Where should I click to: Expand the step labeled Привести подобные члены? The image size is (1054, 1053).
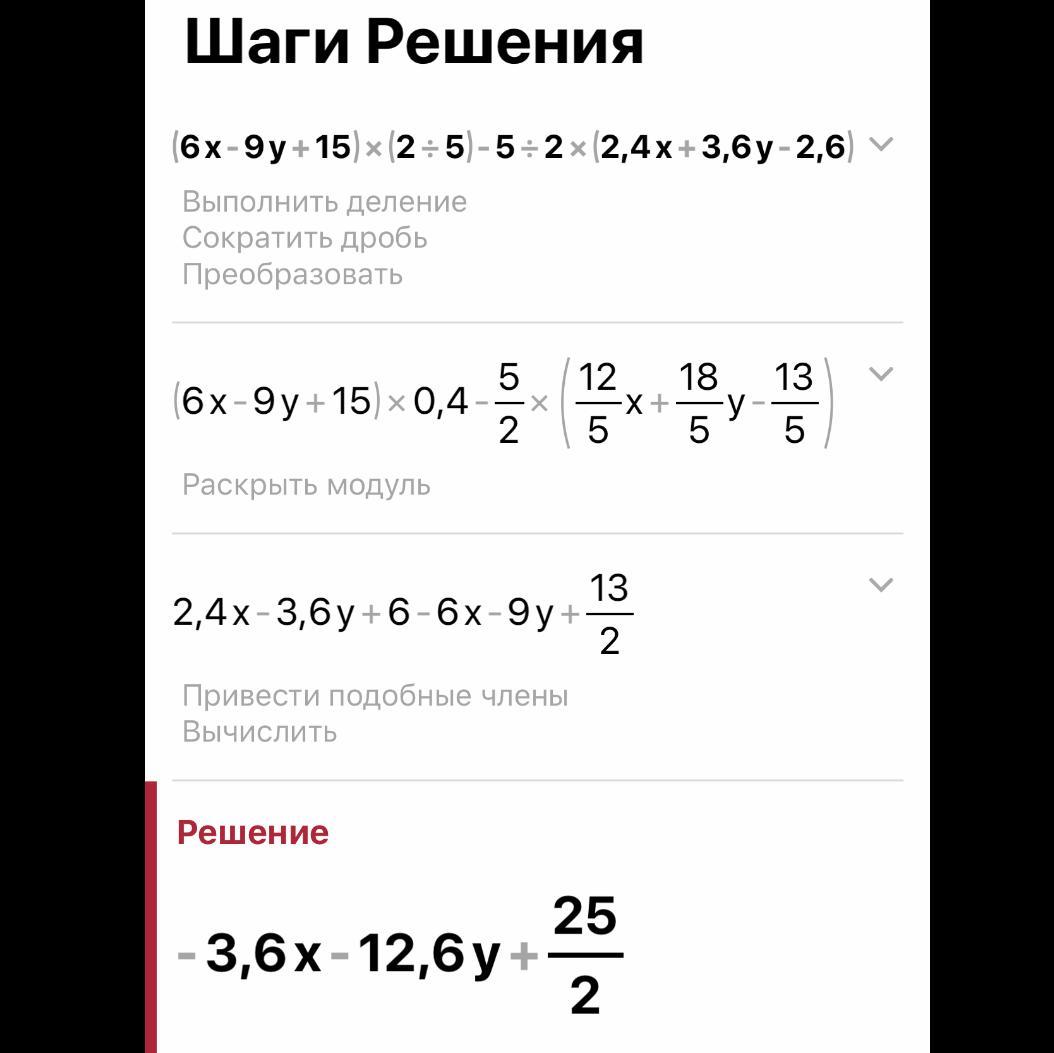tap(880, 585)
